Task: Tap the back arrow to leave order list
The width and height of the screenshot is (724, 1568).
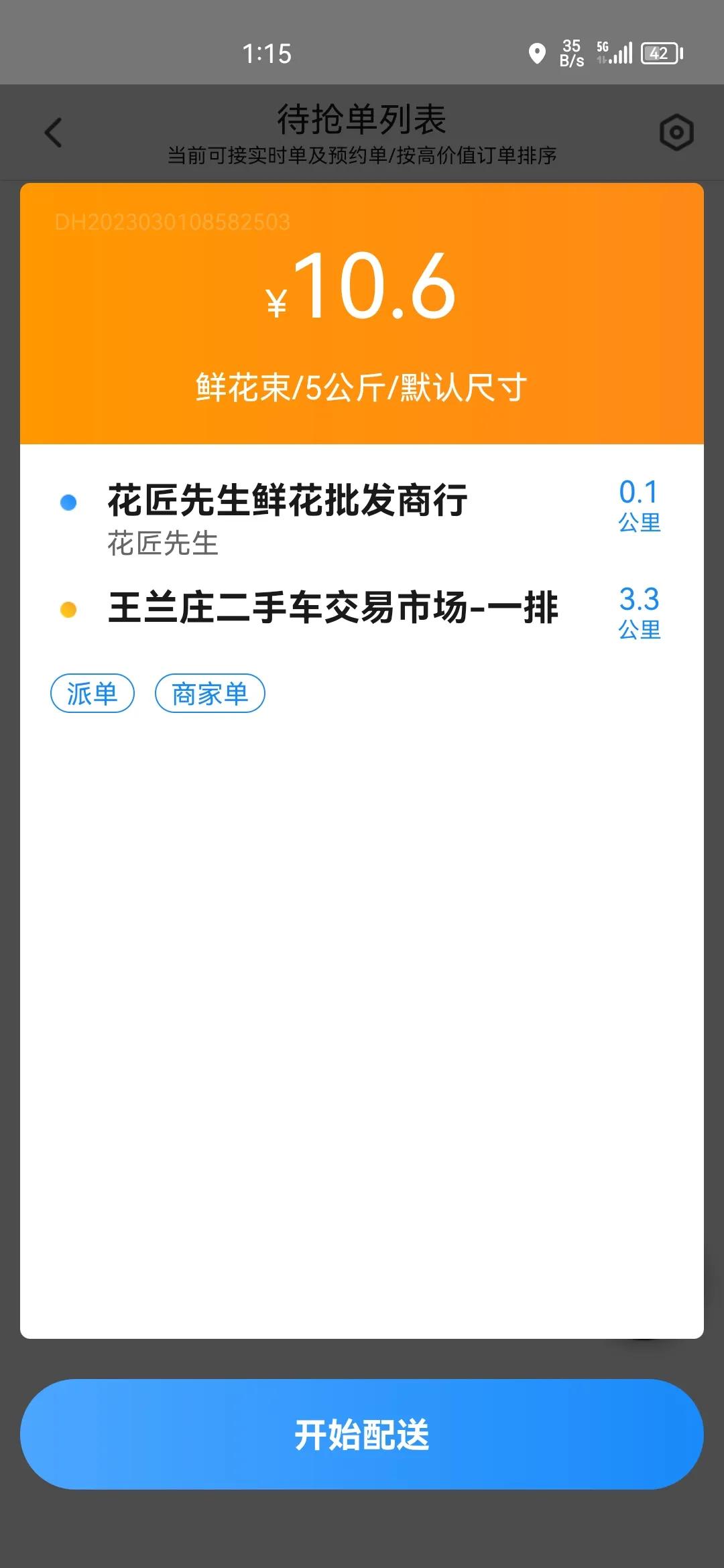Action: (x=53, y=133)
